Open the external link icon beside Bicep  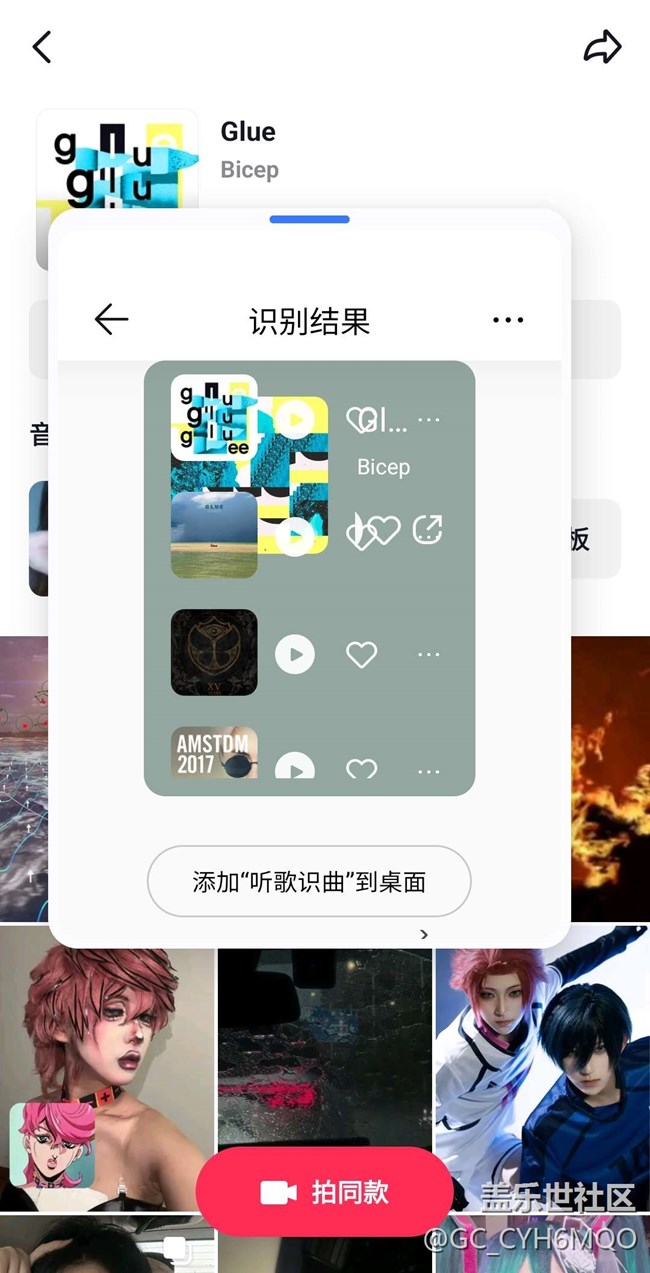click(427, 529)
